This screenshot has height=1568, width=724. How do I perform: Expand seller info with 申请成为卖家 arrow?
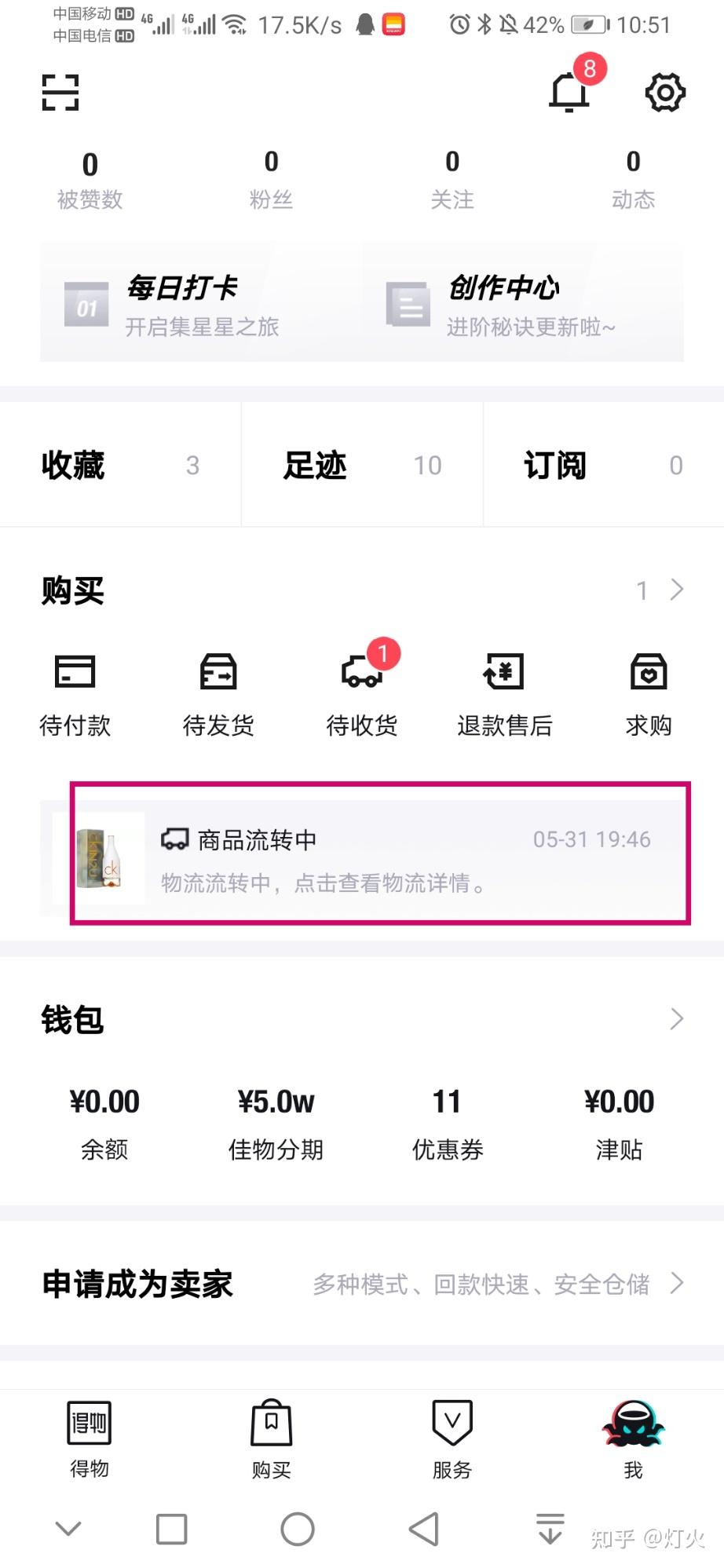[x=677, y=1285]
